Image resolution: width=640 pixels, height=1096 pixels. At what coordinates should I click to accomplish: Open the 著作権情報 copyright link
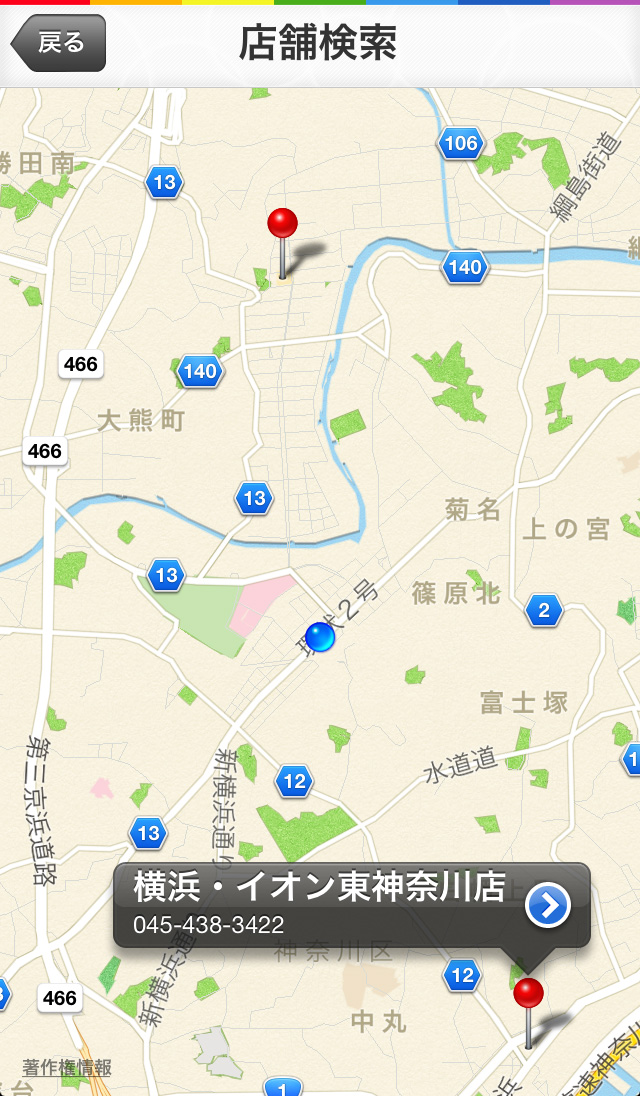point(67,1068)
